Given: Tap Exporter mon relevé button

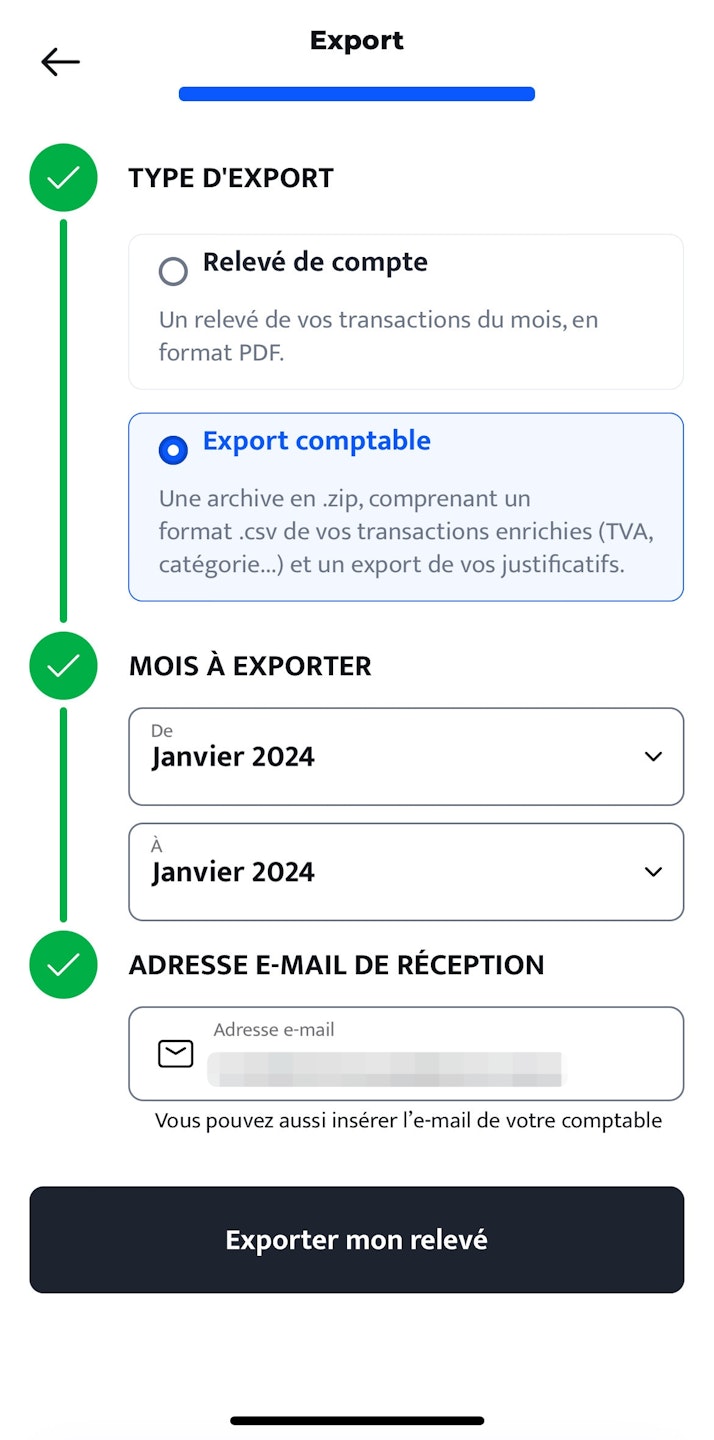Looking at the screenshot, I should pyautogui.click(x=357, y=1240).
